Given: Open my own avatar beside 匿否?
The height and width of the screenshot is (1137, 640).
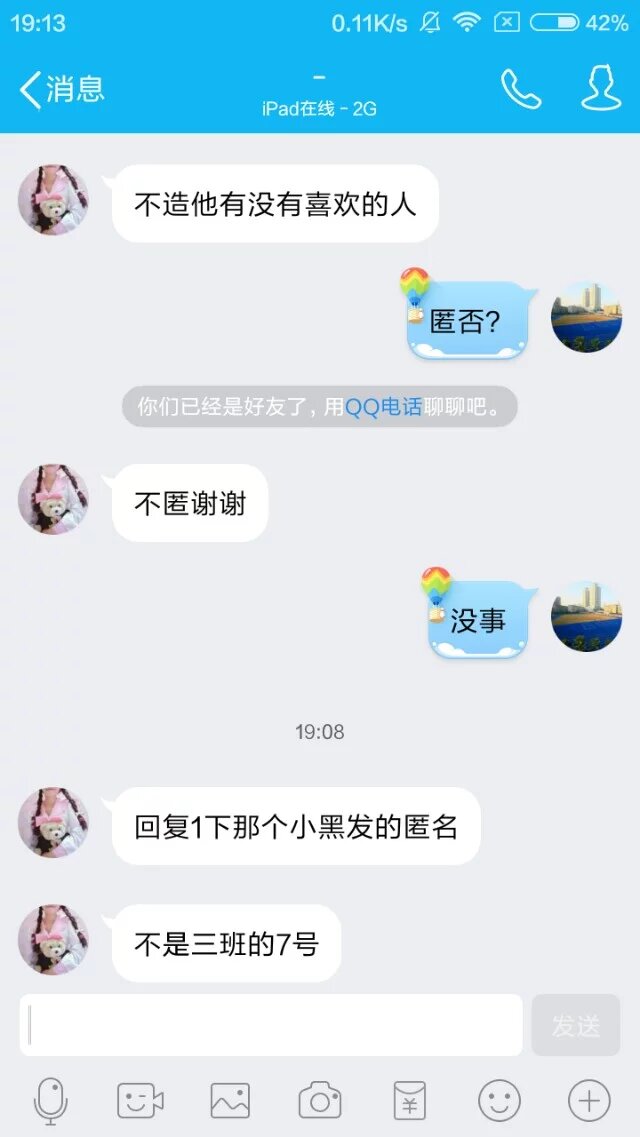Looking at the screenshot, I should pyautogui.click(x=586, y=317).
